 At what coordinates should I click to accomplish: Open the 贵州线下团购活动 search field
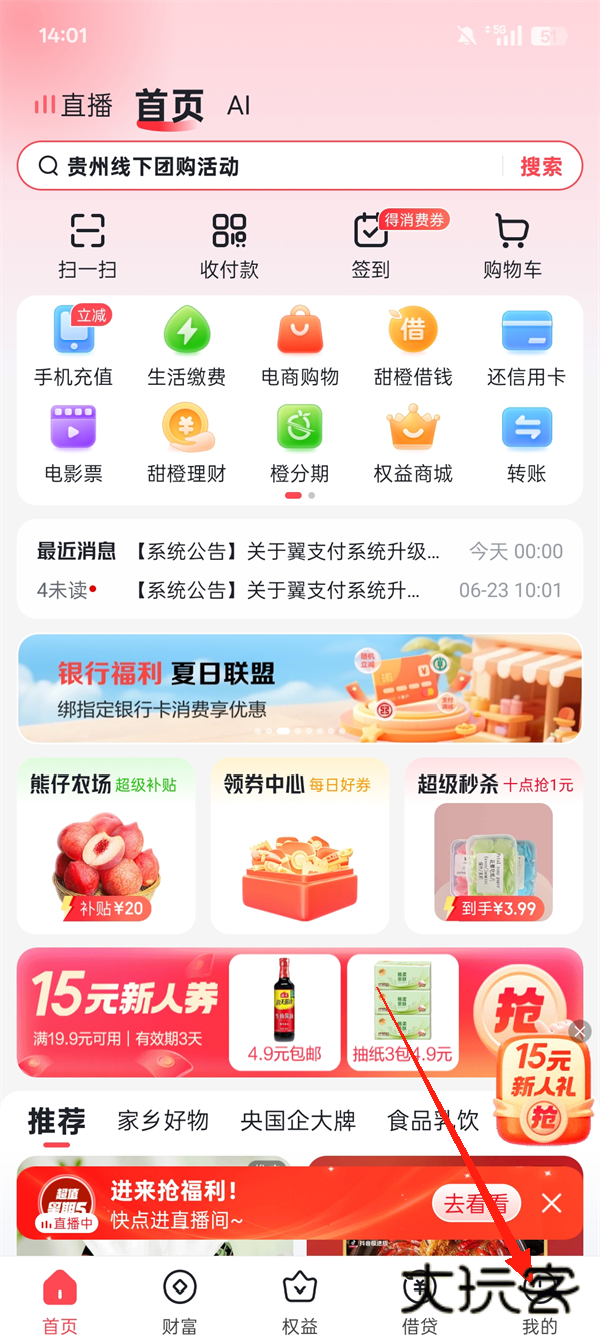(x=270, y=167)
